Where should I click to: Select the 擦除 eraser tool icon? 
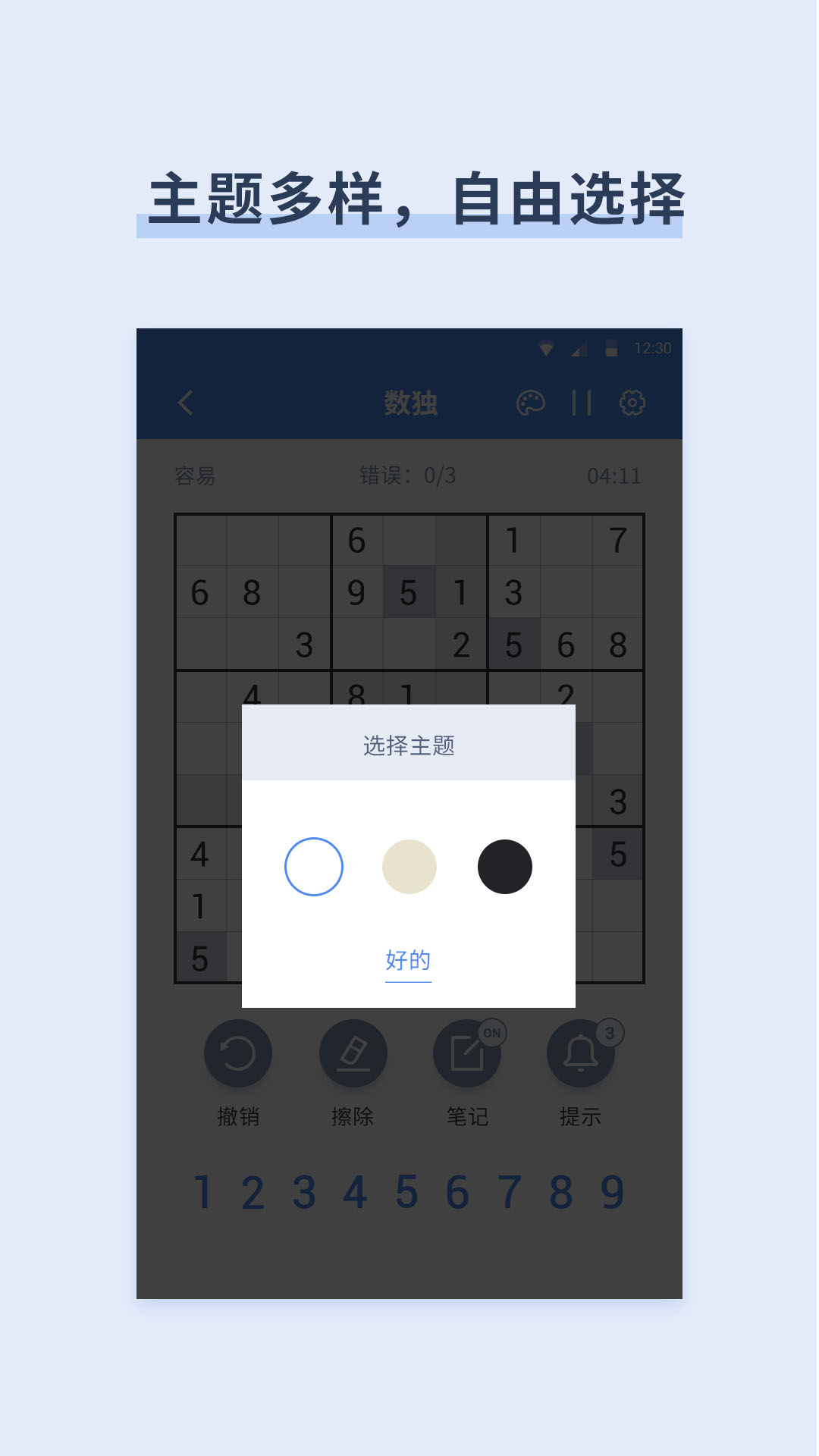click(353, 1053)
